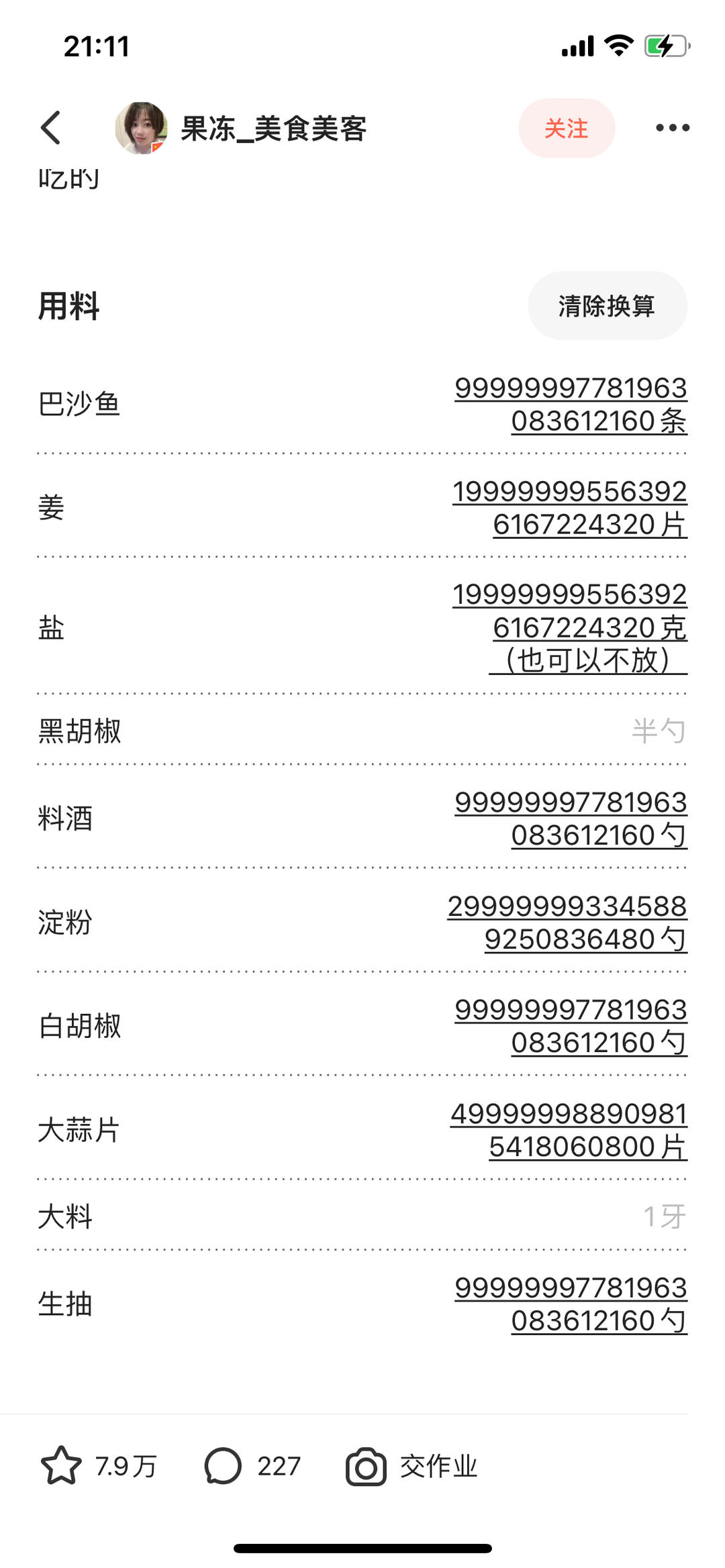
Task: Select the underlined amount for 姜
Action: (x=569, y=508)
